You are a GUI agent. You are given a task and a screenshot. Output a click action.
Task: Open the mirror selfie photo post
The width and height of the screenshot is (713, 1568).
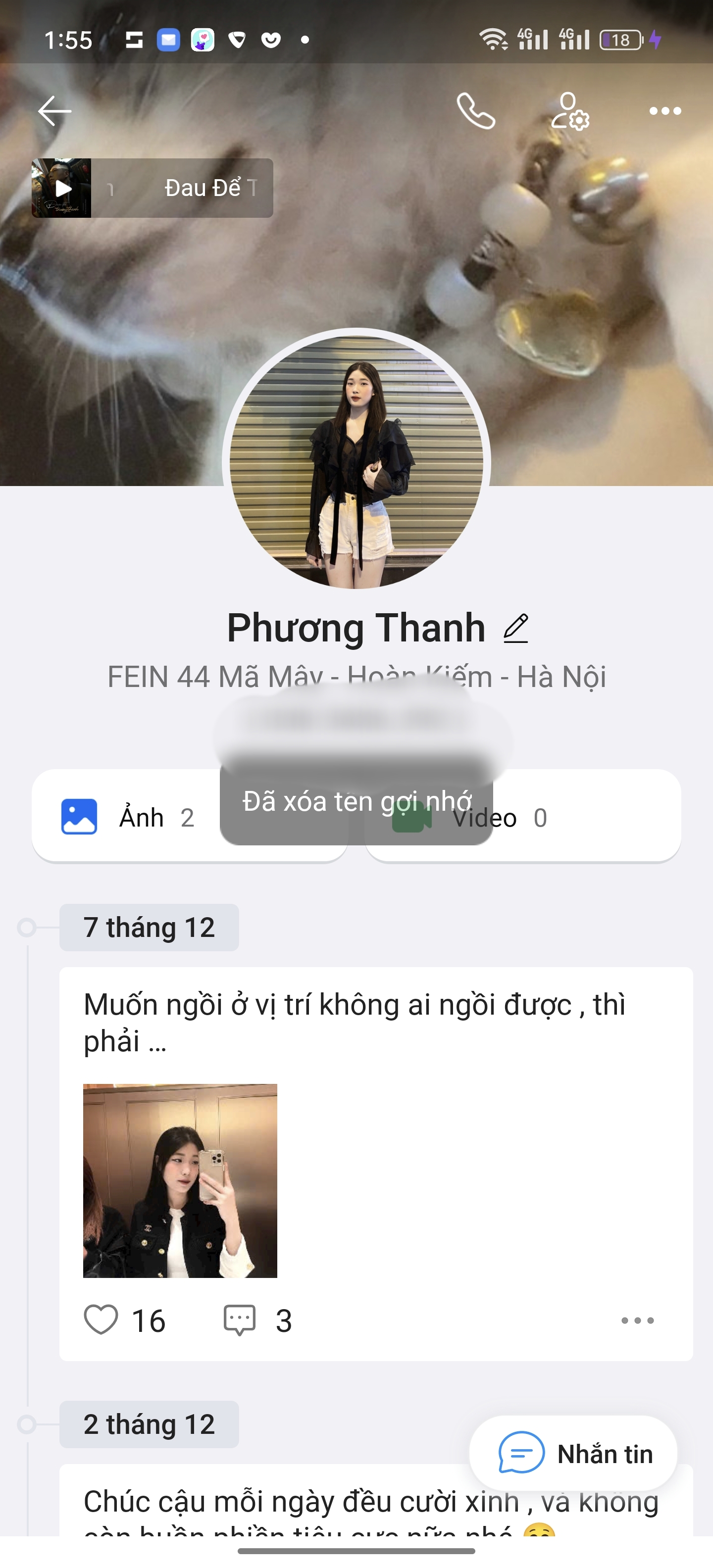[x=180, y=1180]
